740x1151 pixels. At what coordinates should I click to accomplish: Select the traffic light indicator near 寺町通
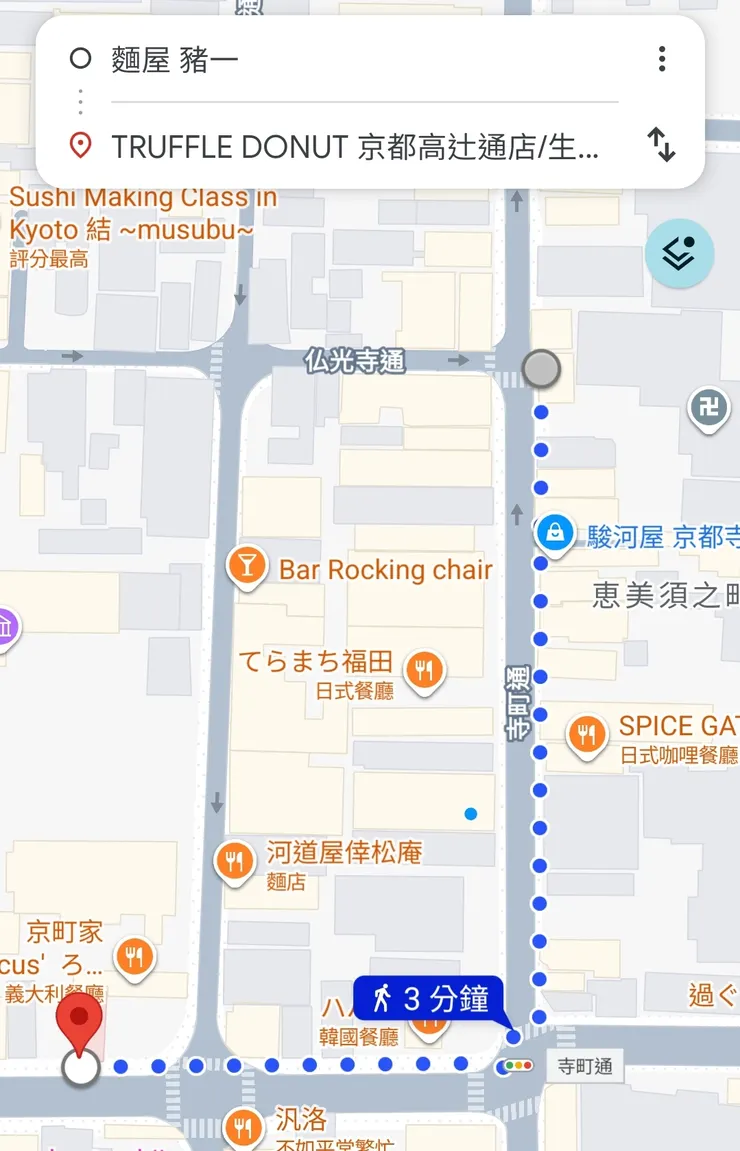[x=520, y=1066]
